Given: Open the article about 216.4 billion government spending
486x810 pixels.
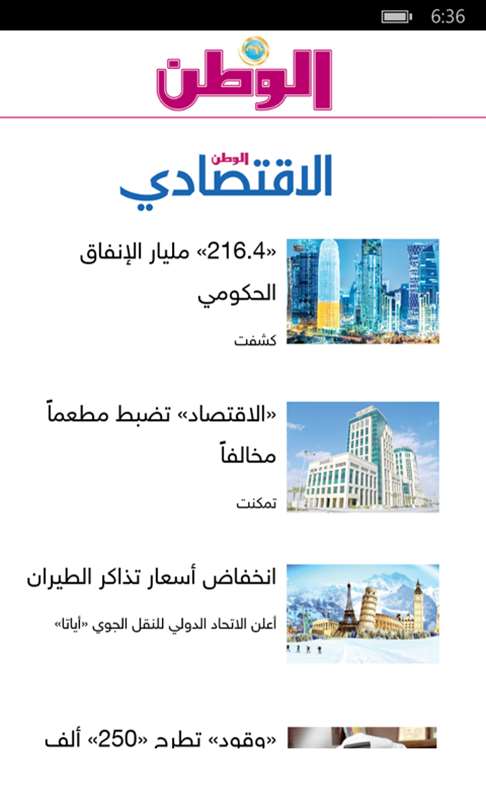Looking at the screenshot, I should (x=178, y=273).
